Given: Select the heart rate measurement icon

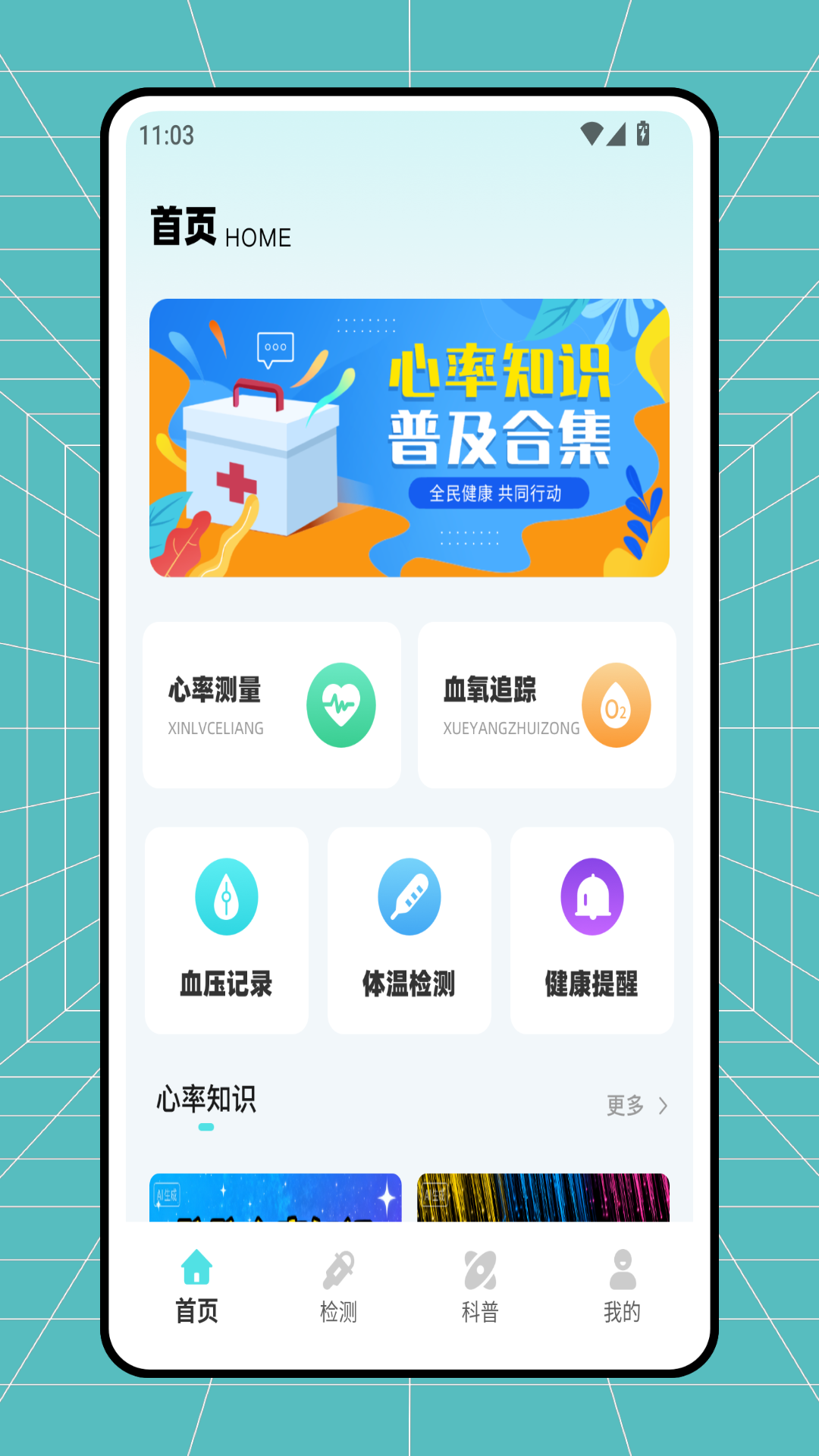Looking at the screenshot, I should [342, 705].
